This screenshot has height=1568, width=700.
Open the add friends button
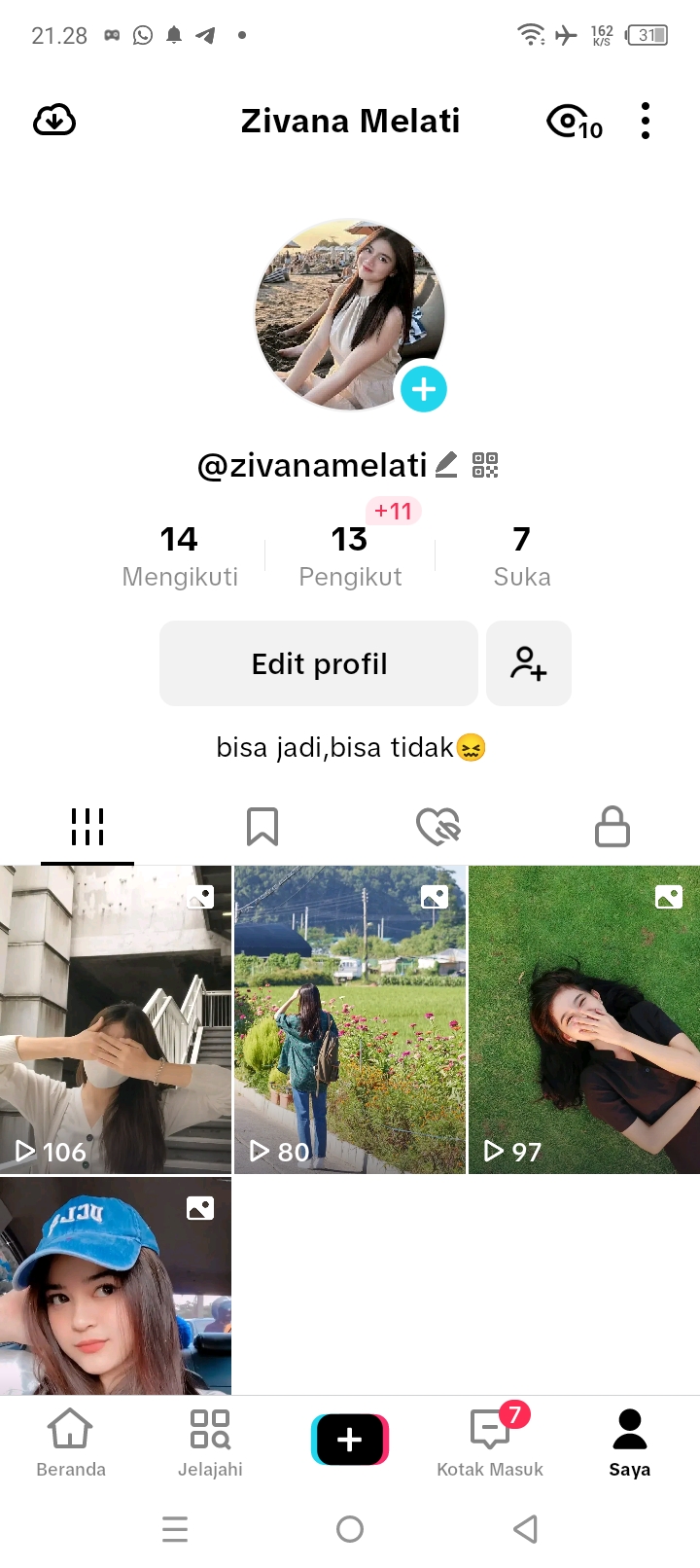tap(529, 663)
